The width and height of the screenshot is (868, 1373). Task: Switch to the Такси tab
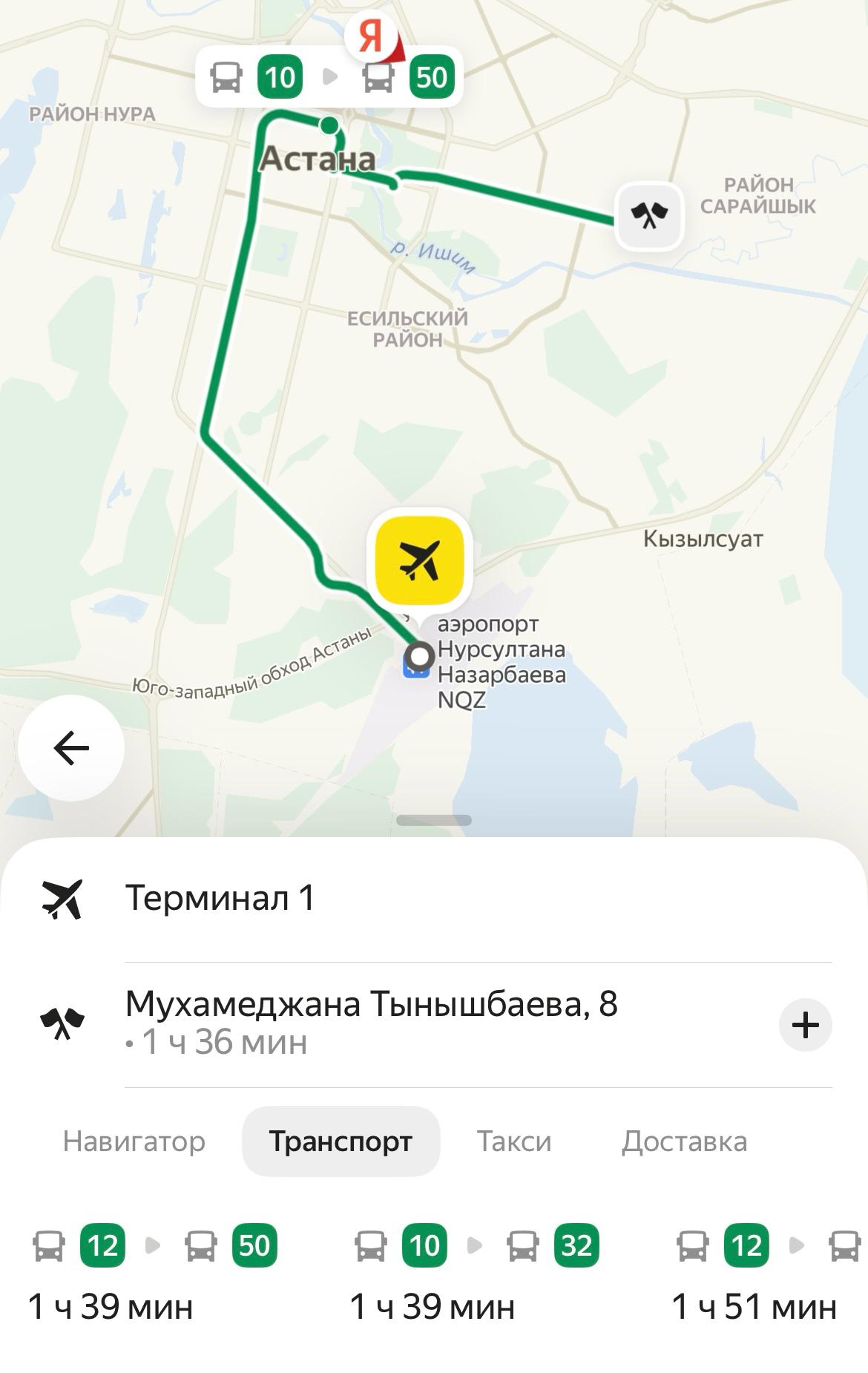pos(513,1141)
